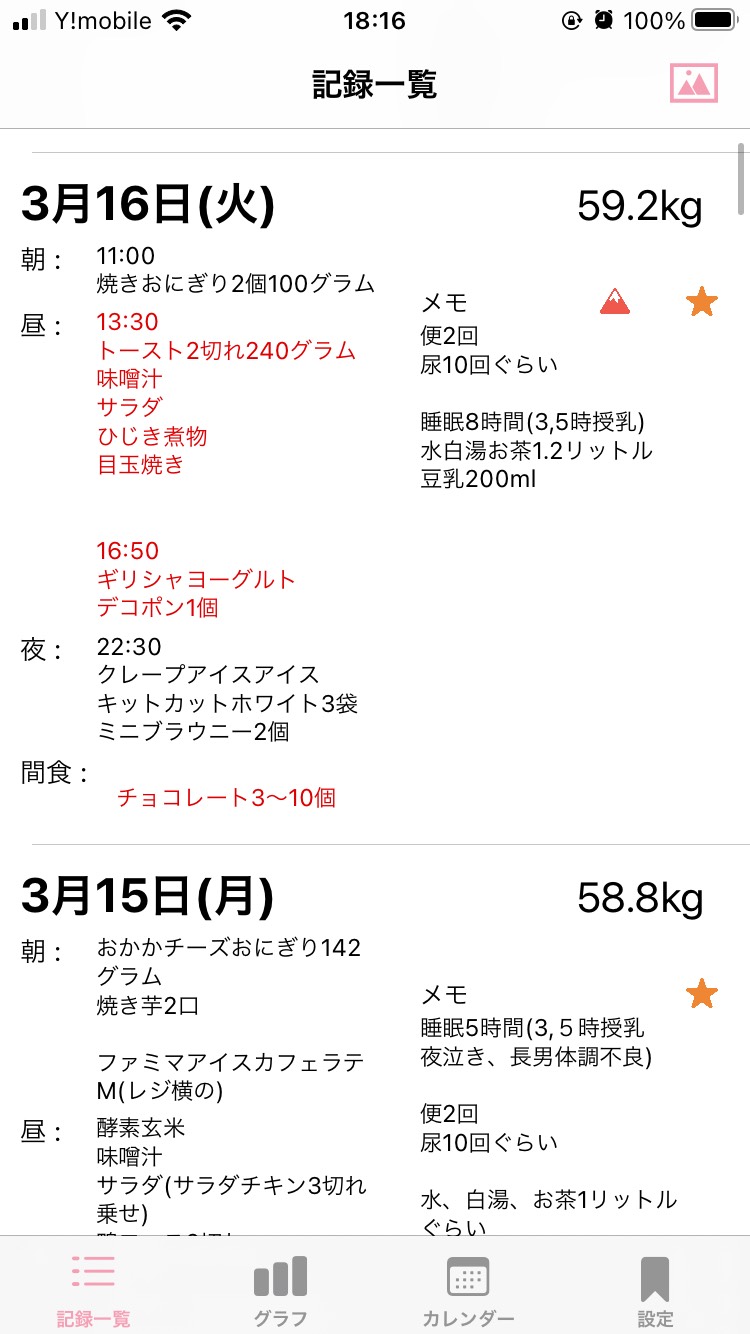This screenshot has width=750, height=1334.
Task: Open the photo gallery icon in header
Action: point(694,84)
